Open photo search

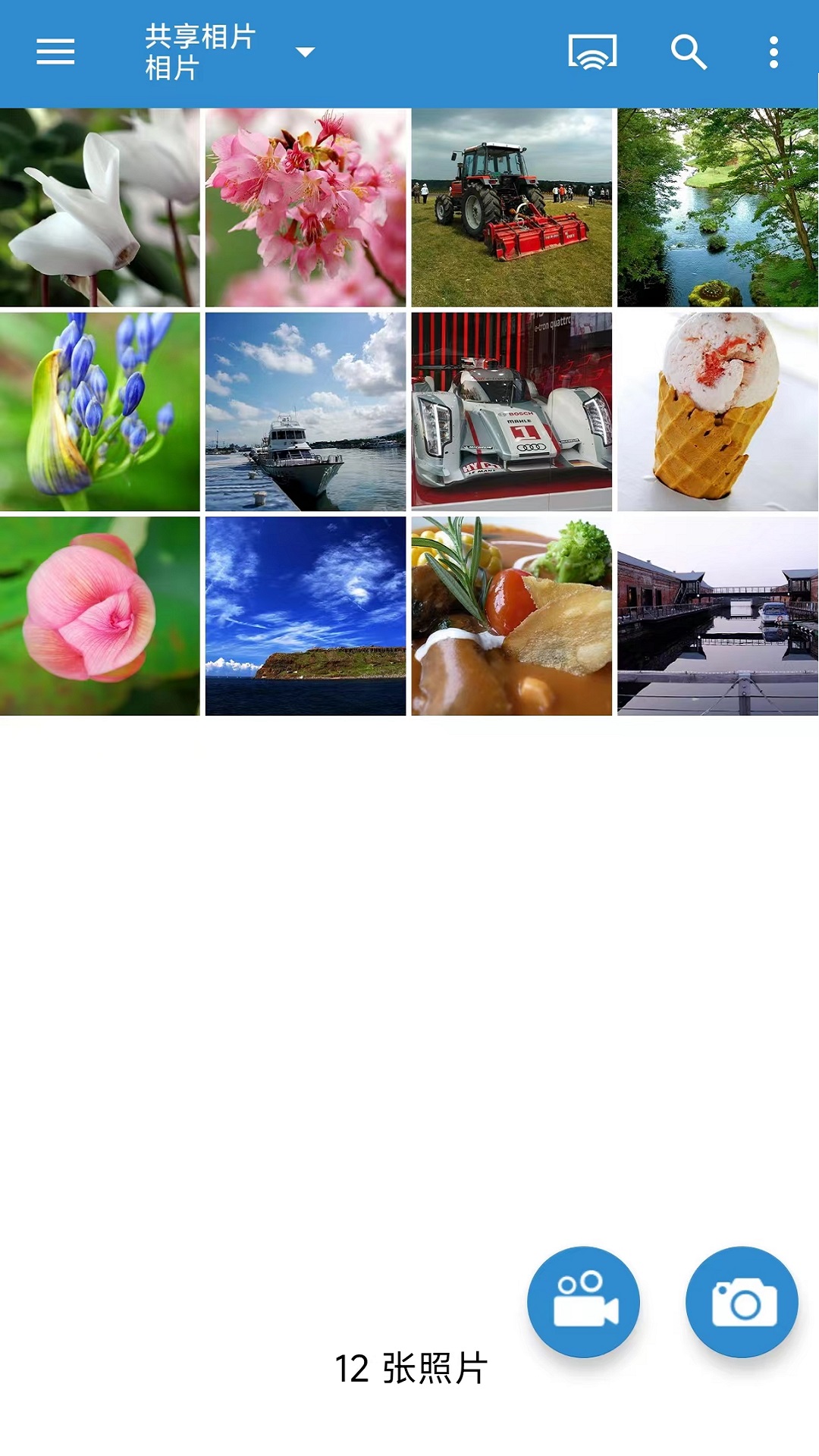689,52
